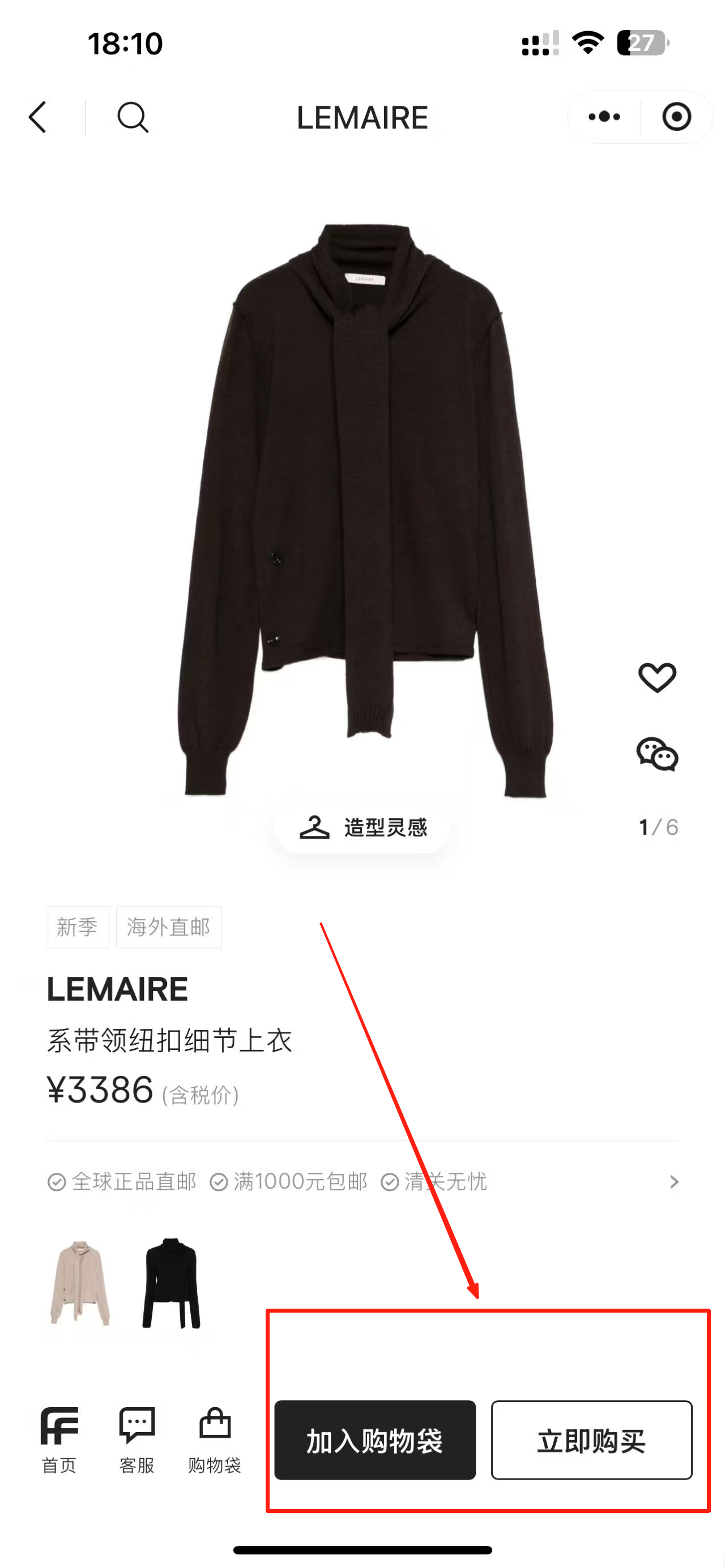Add the top to the wishlist with the heart
This screenshot has height=1568, width=725.
657,677
